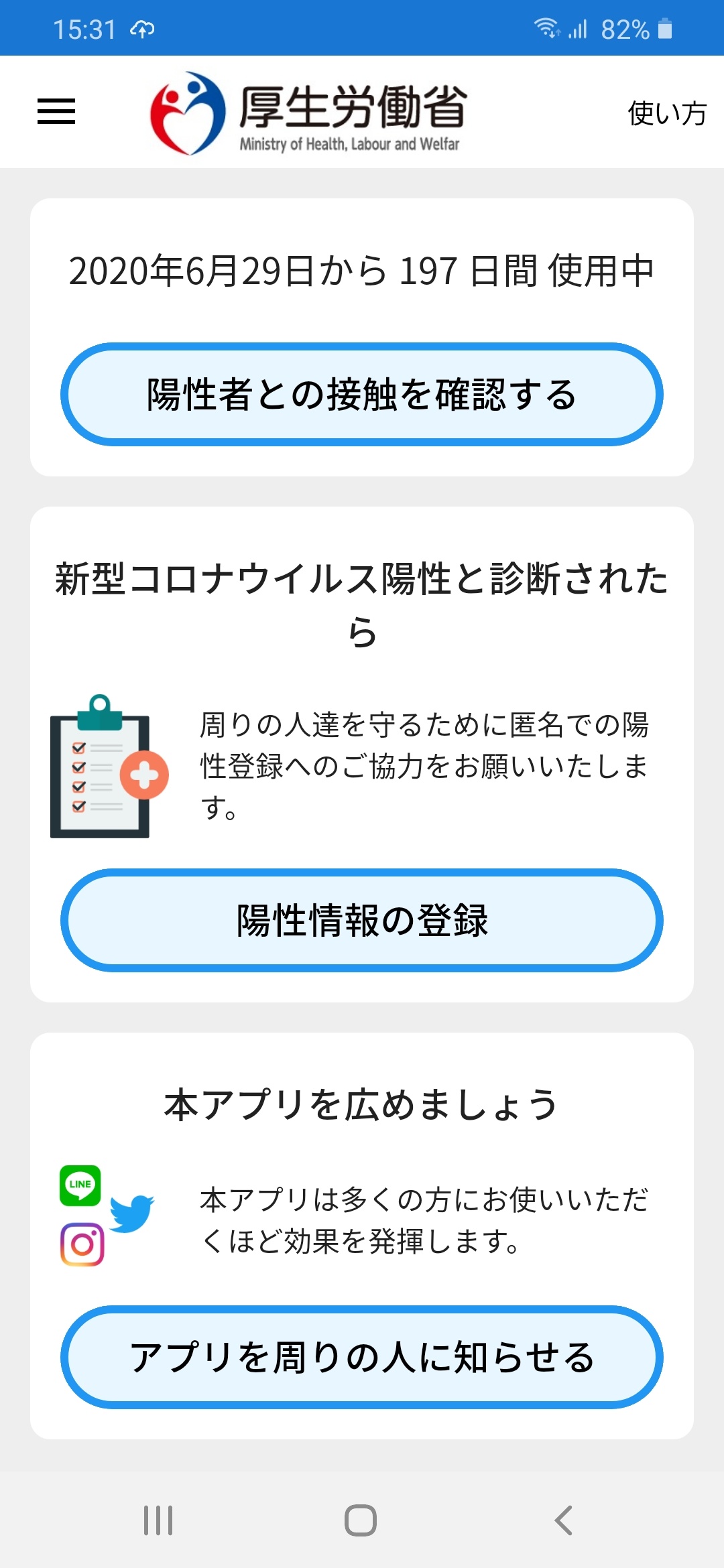This screenshot has height=1568, width=724.
Task: Go back with system back button
Action: 564,1520
